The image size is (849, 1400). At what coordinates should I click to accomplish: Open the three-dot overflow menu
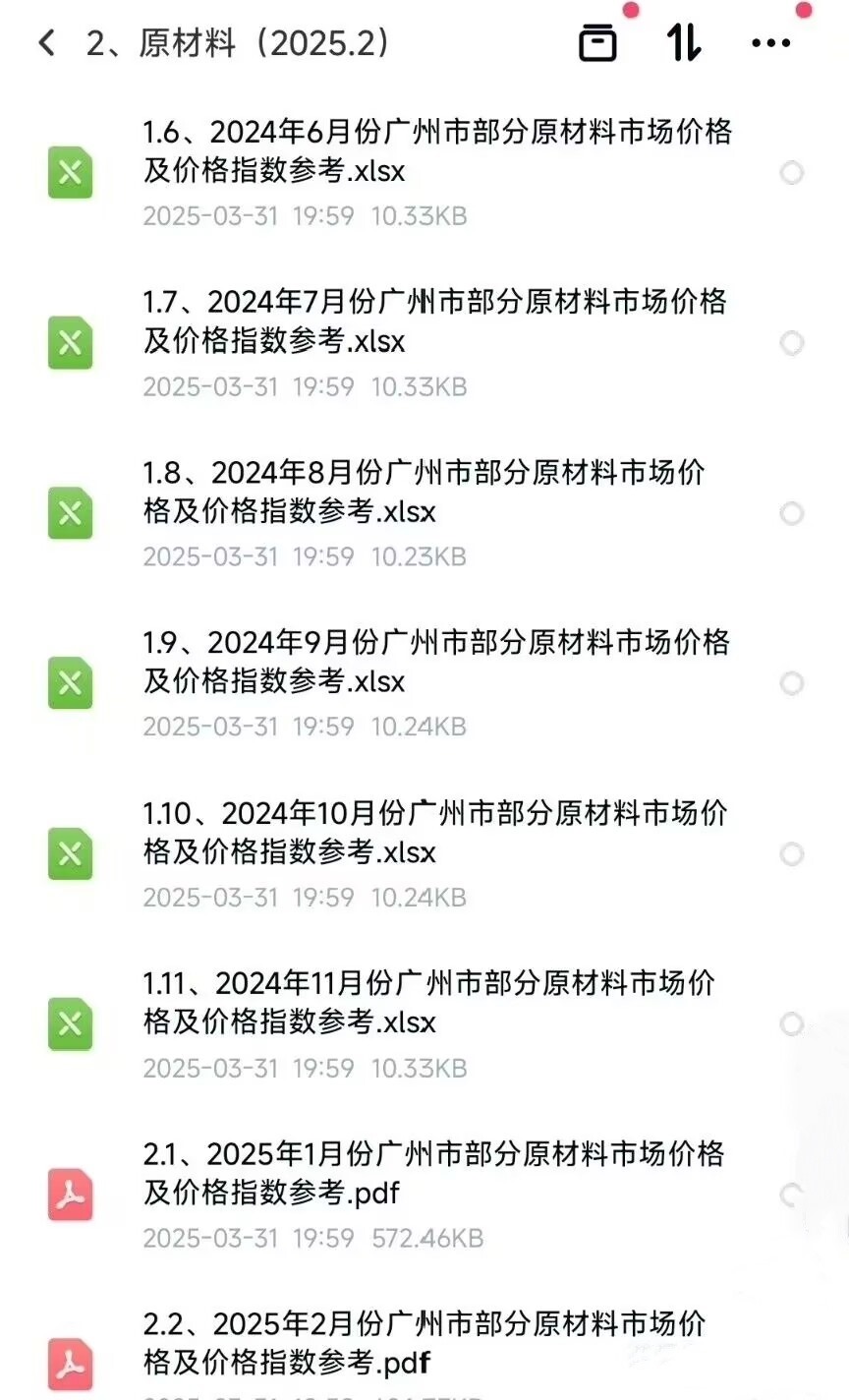(x=770, y=43)
